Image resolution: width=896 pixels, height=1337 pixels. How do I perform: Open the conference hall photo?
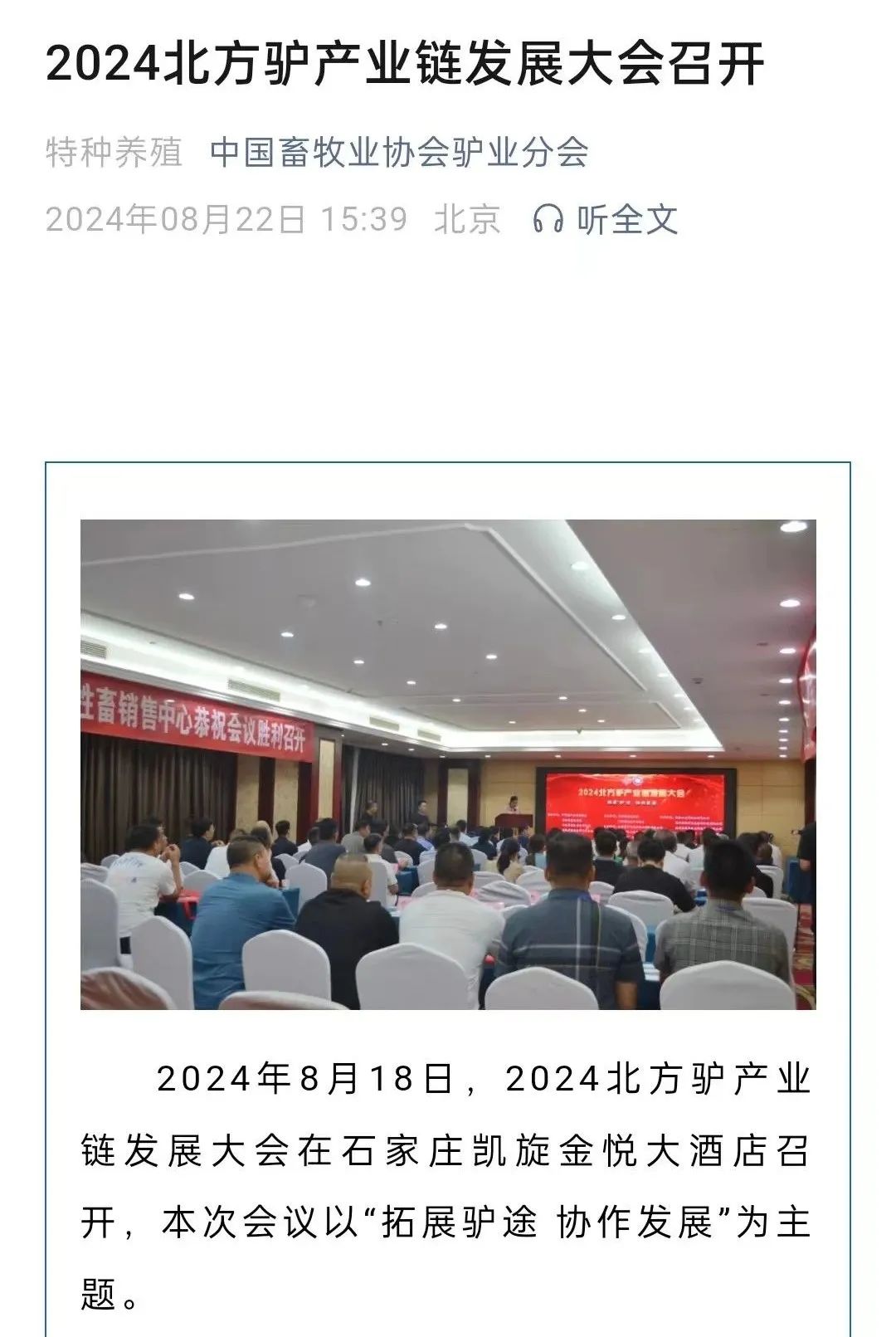[448, 764]
